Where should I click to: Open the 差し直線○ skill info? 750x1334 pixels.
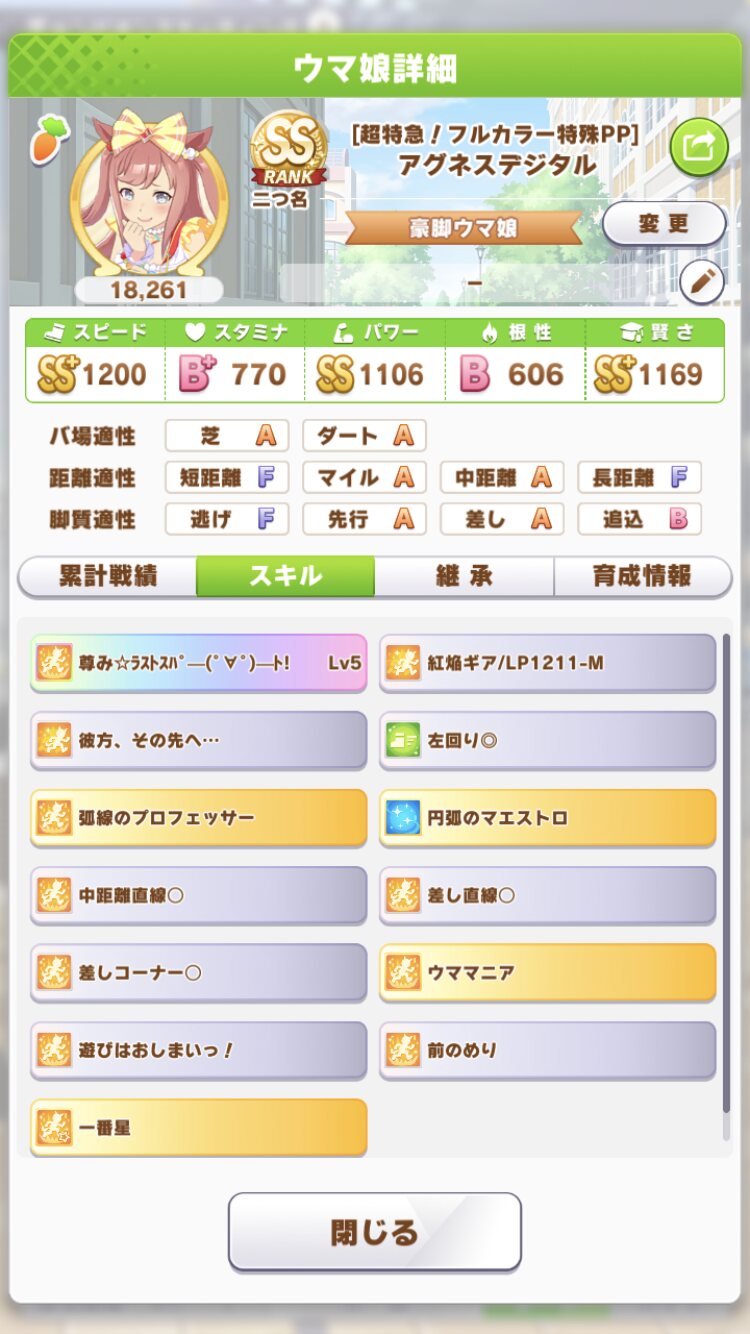[x=547, y=895]
